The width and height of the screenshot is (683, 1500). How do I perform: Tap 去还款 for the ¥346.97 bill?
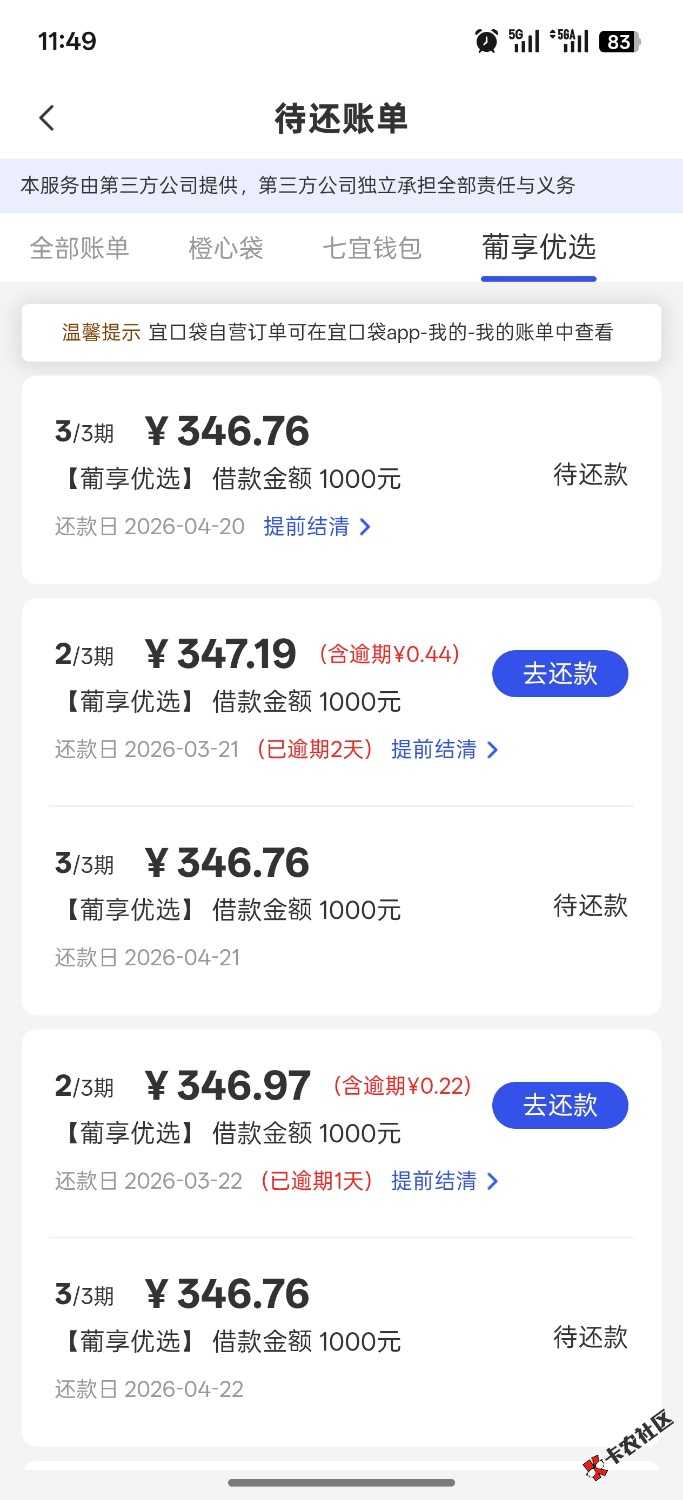click(x=560, y=1105)
